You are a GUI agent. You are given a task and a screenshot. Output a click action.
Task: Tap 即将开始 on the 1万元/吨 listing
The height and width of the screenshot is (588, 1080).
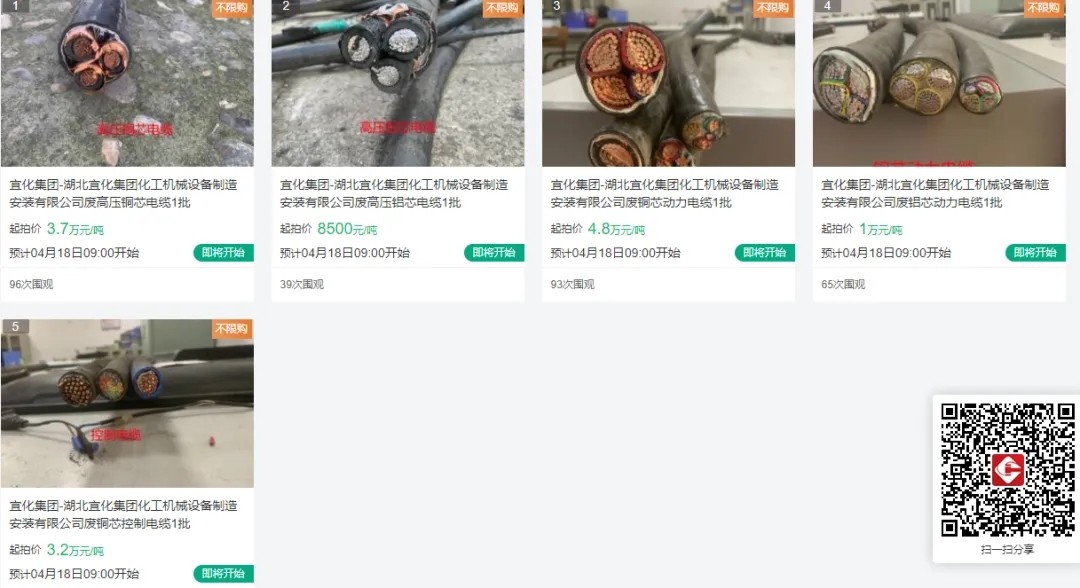(x=1035, y=253)
